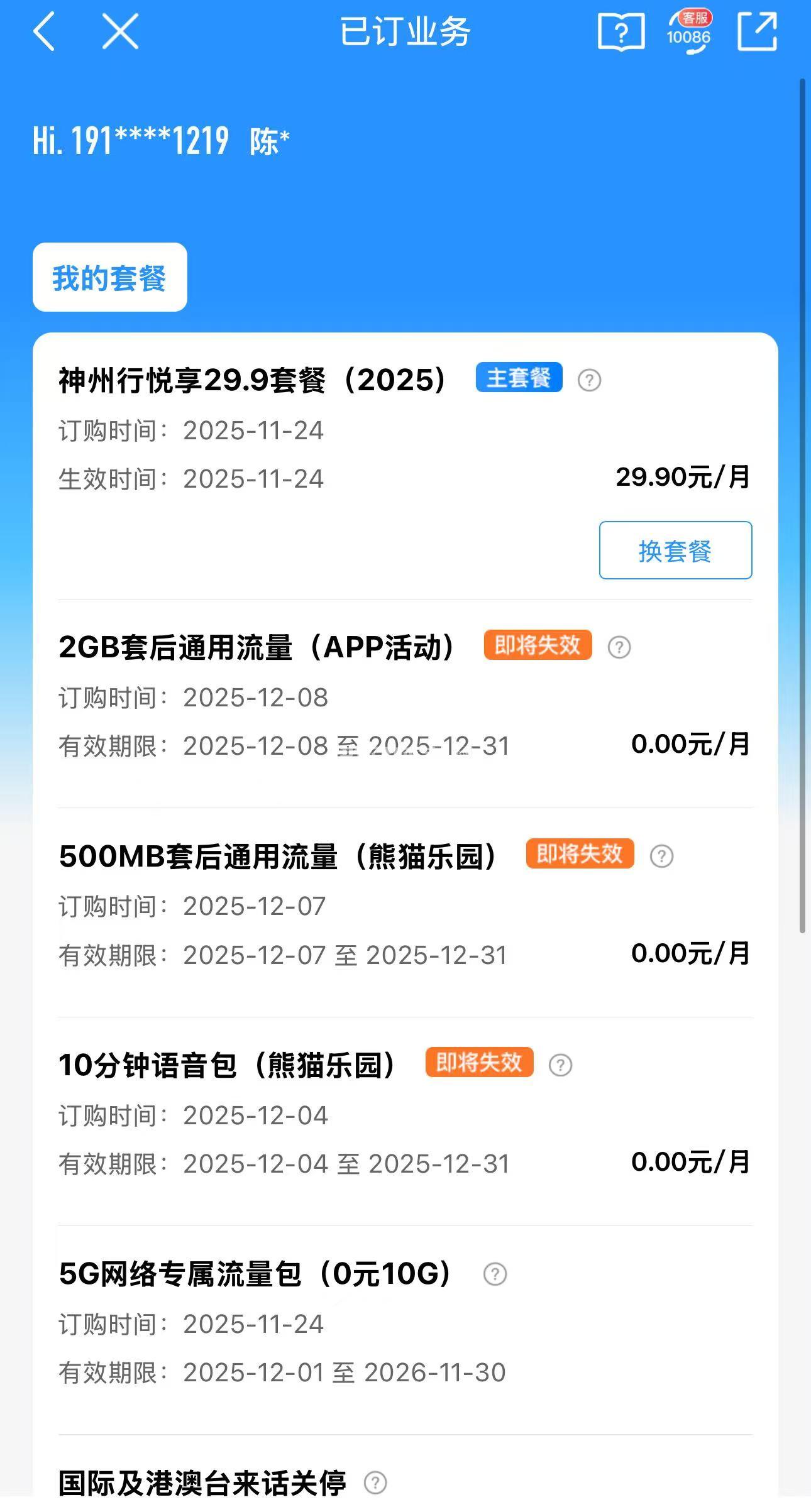Select the 我的套餐 tab
Screen dimensions: 811x1512
(x=109, y=277)
